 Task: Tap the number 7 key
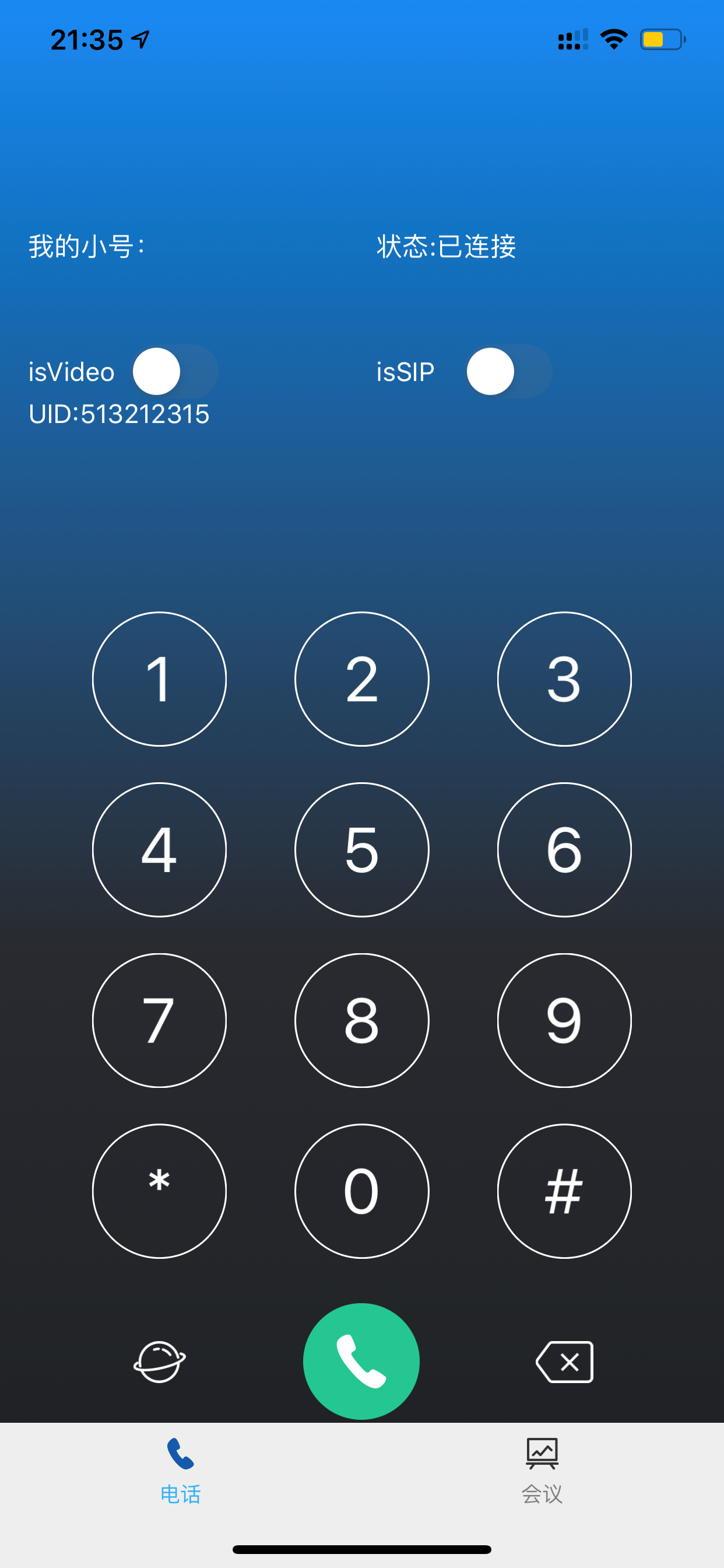pos(159,1020)
